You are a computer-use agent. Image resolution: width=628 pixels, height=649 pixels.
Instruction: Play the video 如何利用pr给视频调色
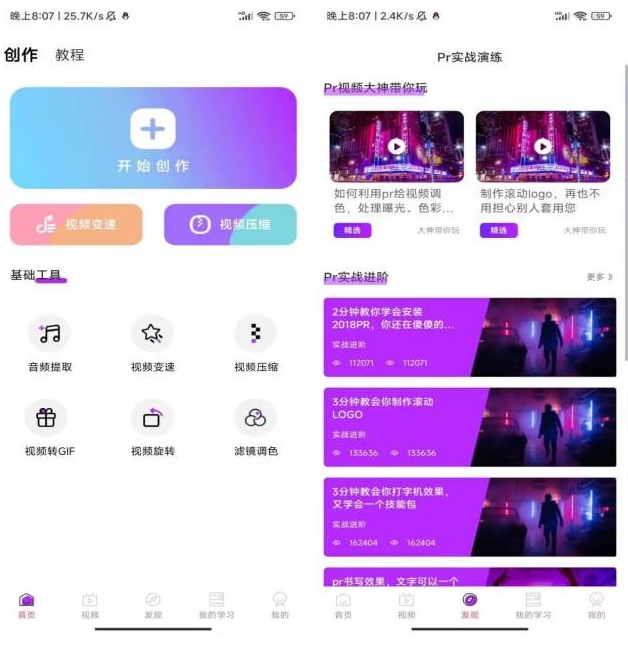(x=396, y=146)
